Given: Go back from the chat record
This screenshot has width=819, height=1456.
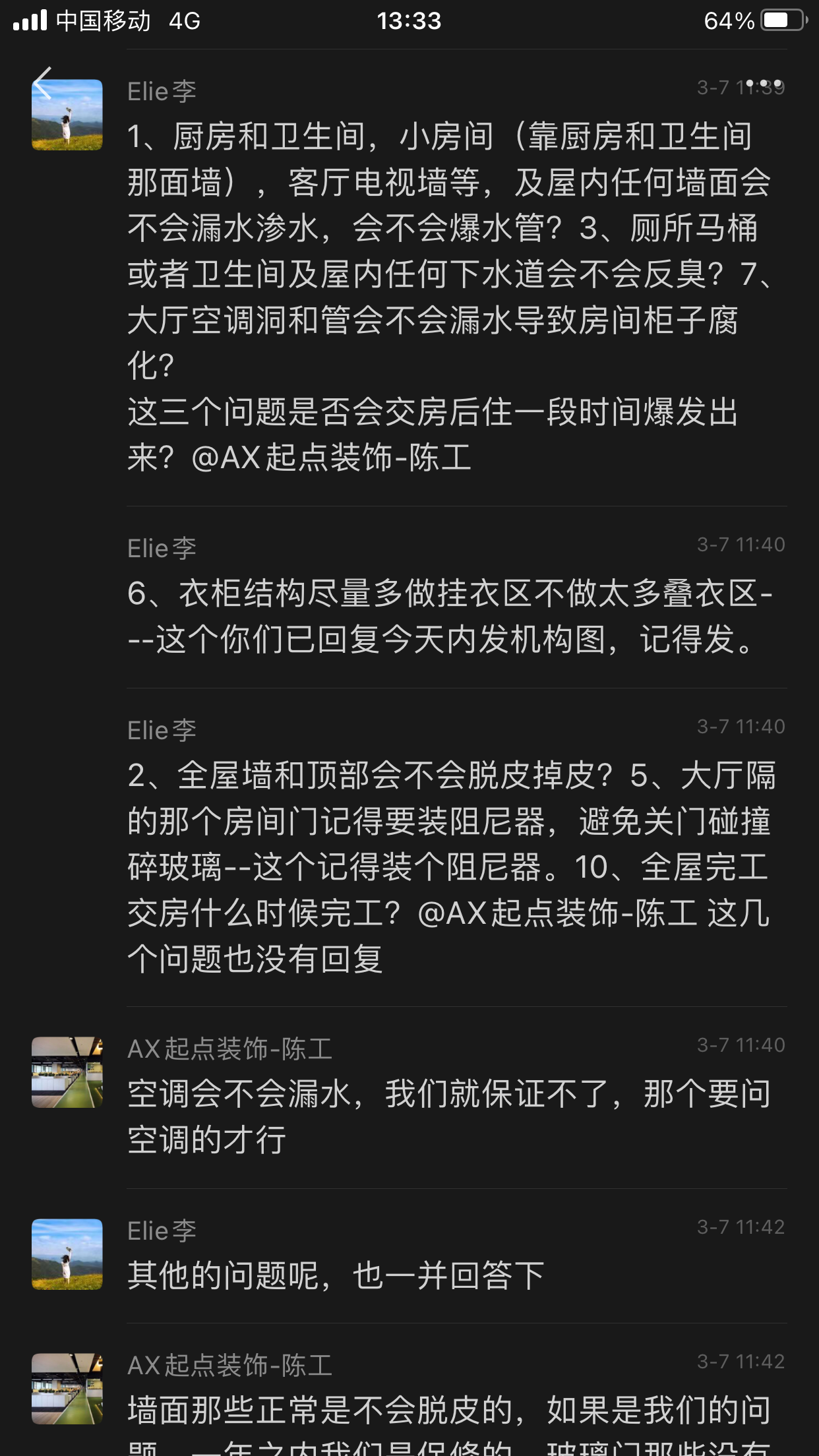Looking at the screenshot, I should pyautogui.click(x=44, y=84).
